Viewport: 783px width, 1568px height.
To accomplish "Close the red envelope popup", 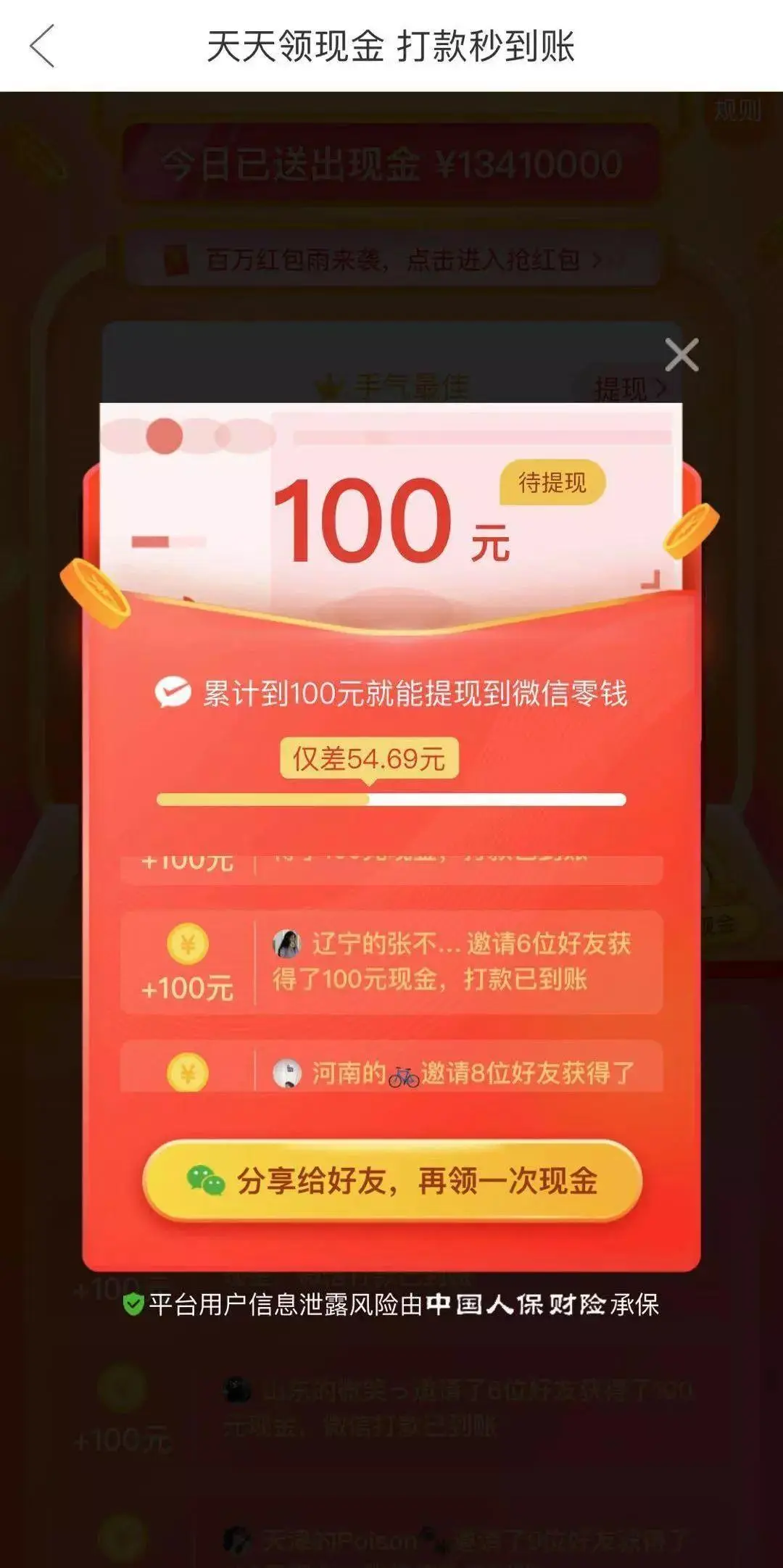I will point(681,355).
